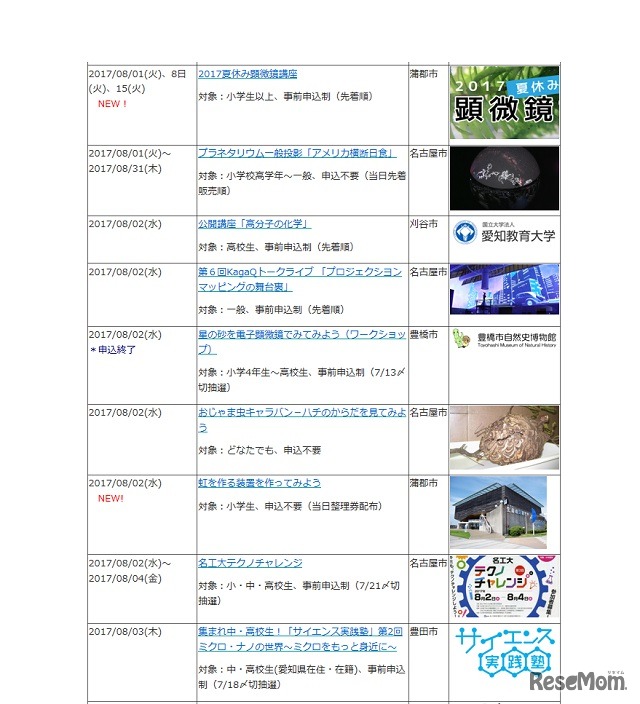Open 虹を作る装置を作ってみよう link
The width and height of the screenshot is (640, 704).
coord(259,483)
